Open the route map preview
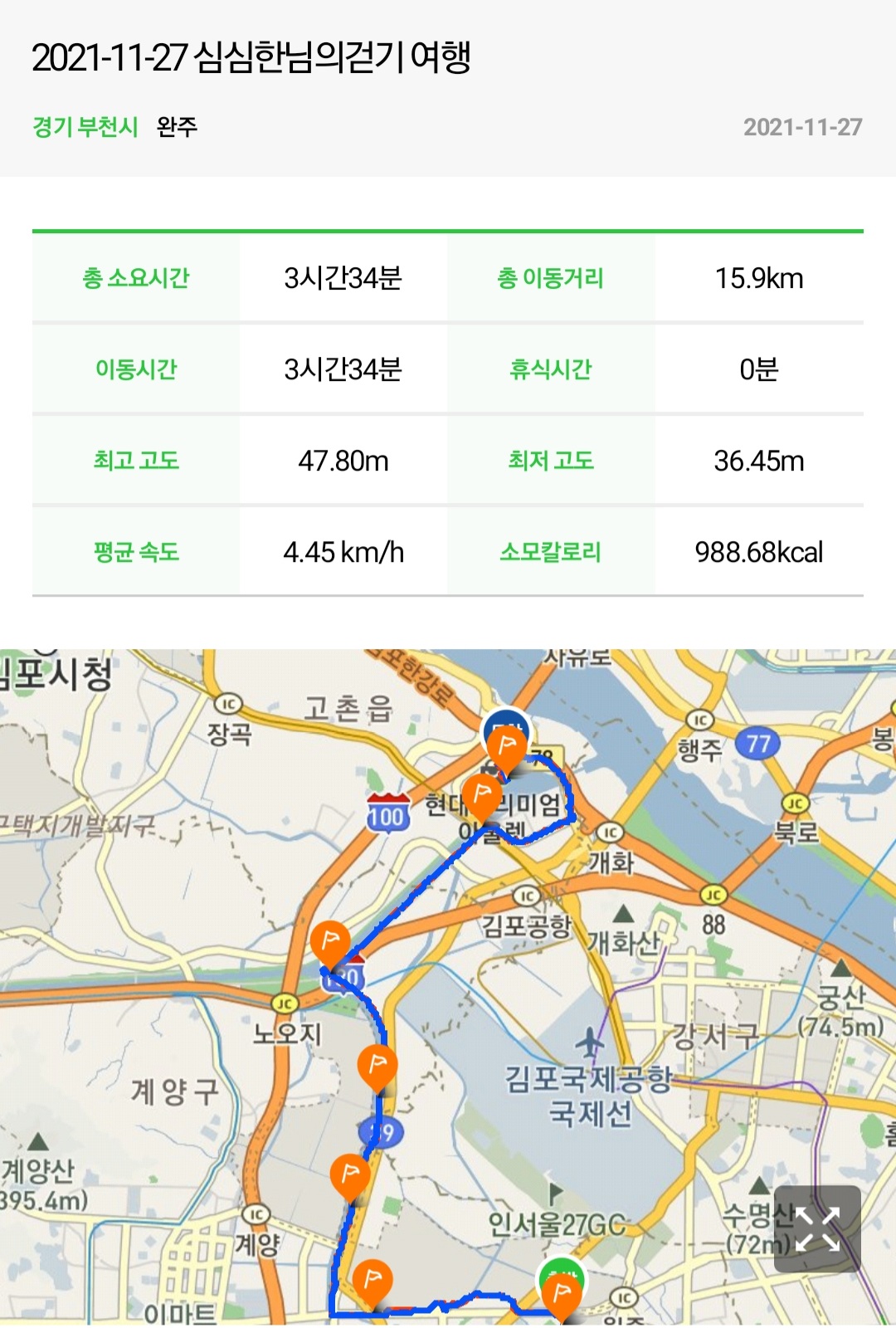The height and width of the screenshot is (1328, 896). (448, 988)
